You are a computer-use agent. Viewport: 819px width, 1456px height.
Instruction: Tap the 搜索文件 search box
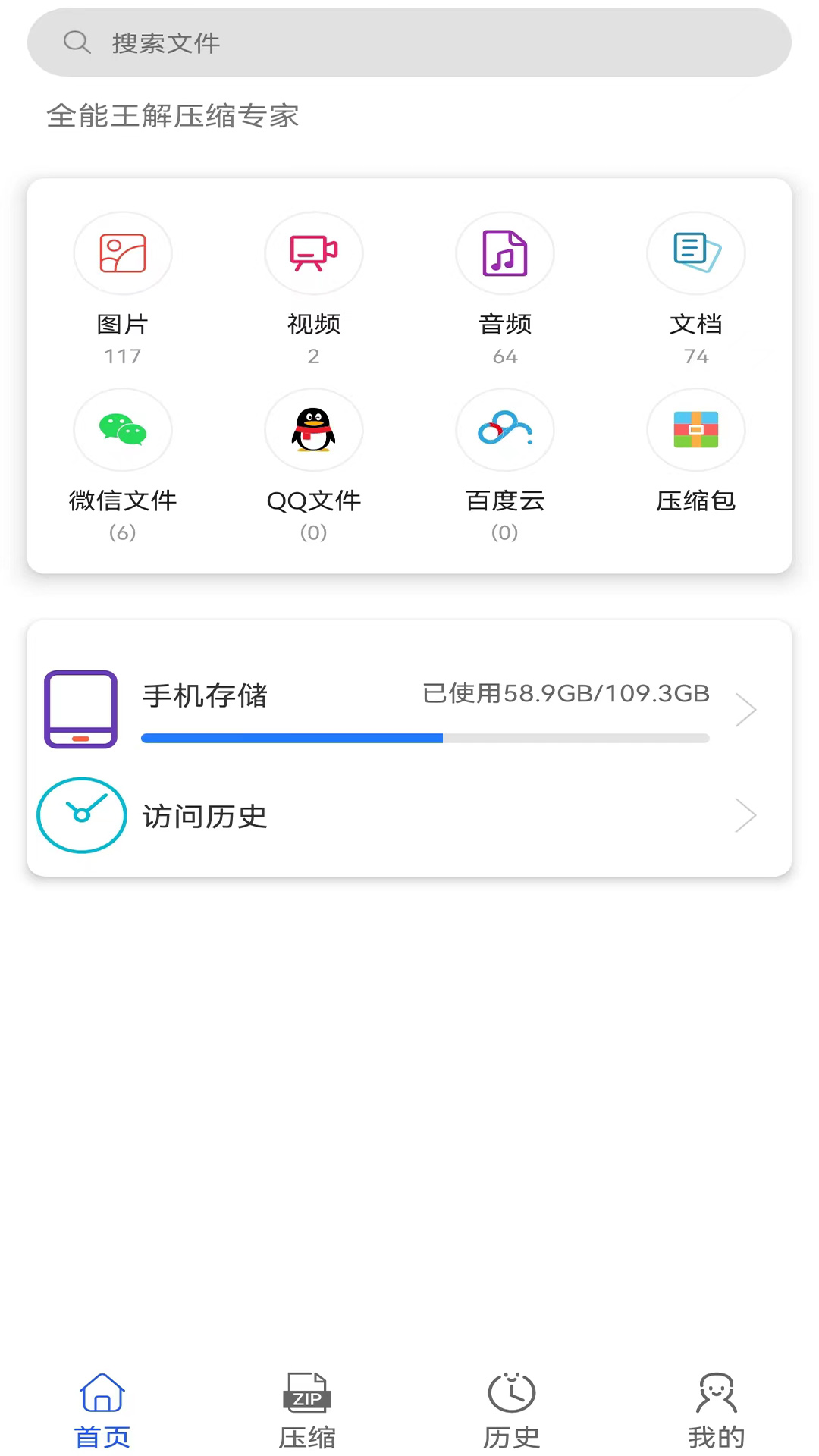[409, 42]
